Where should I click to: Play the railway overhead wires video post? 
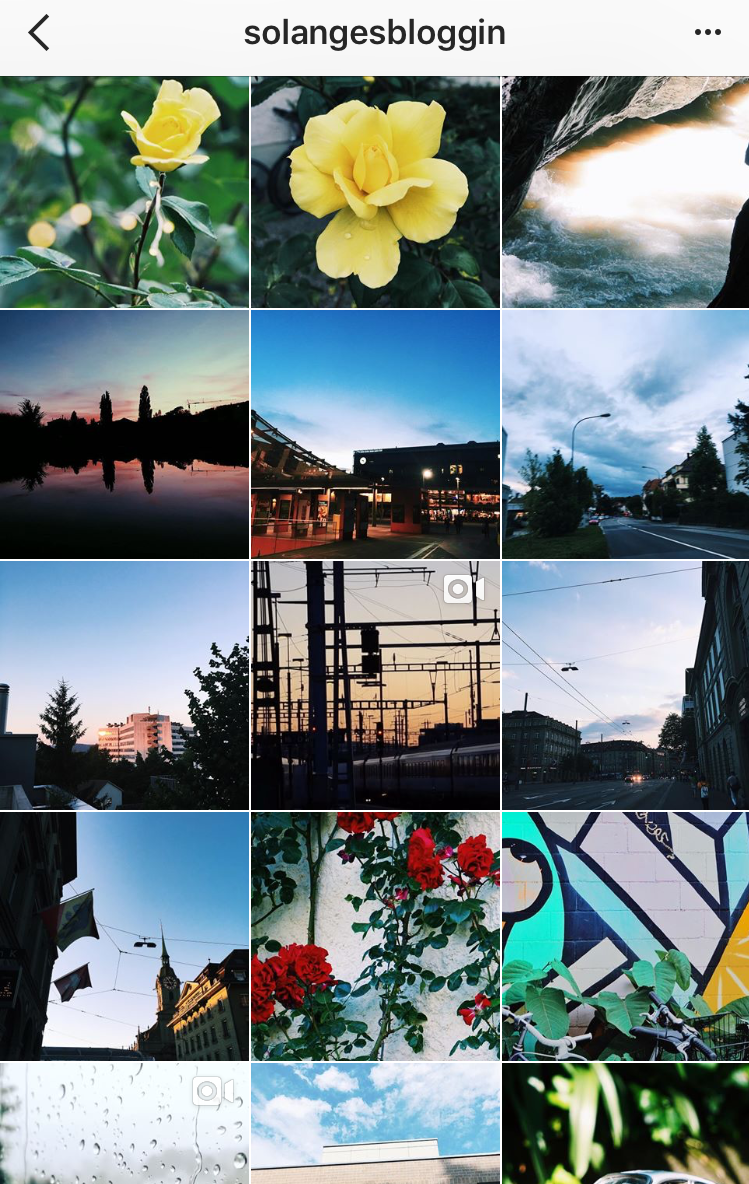[x=375, y=685]
